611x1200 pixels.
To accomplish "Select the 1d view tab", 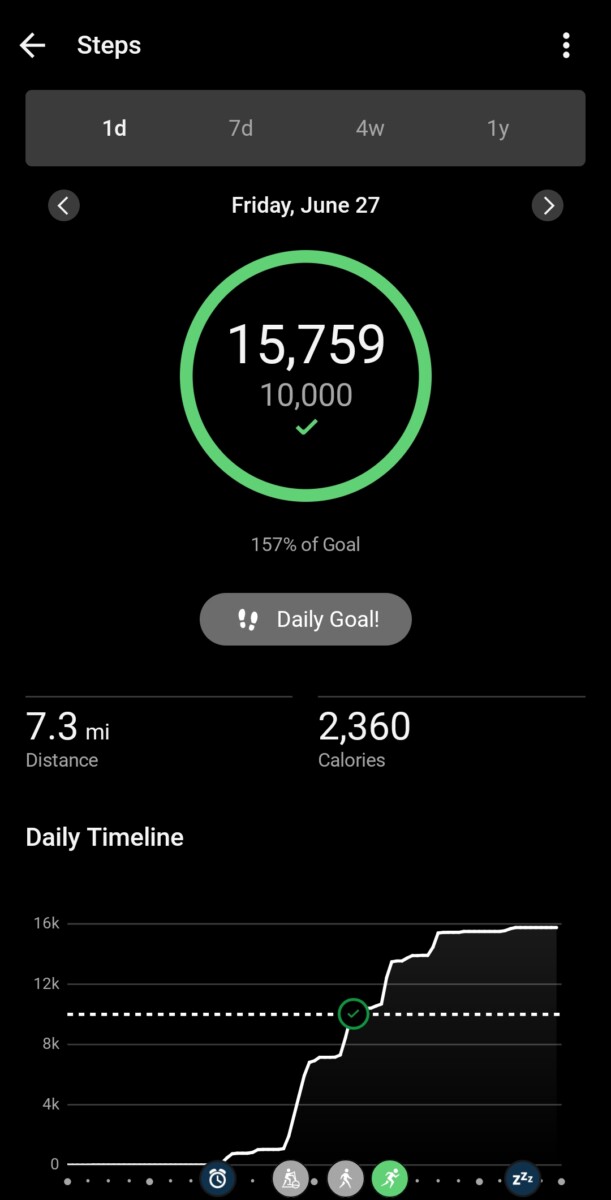I will click(114, 129).
